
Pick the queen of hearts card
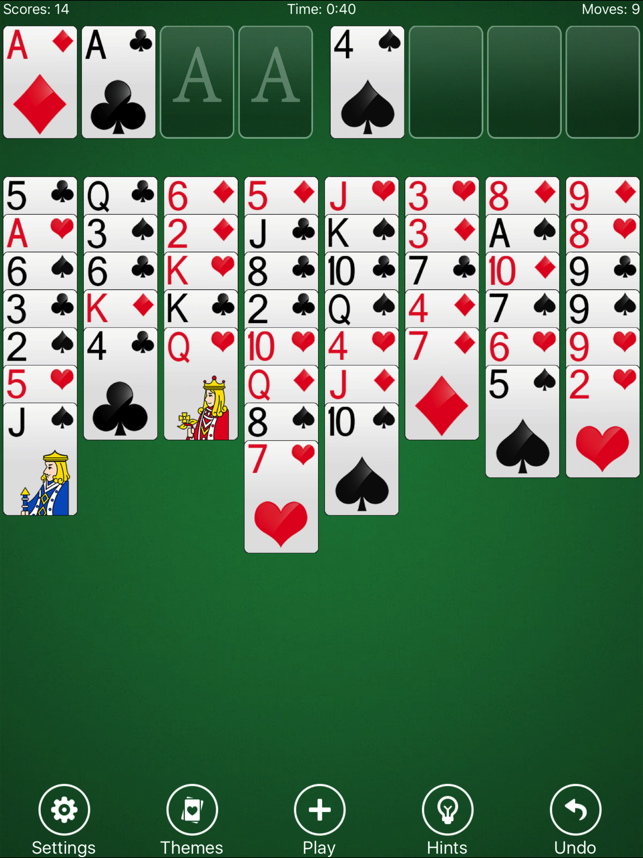201,385
